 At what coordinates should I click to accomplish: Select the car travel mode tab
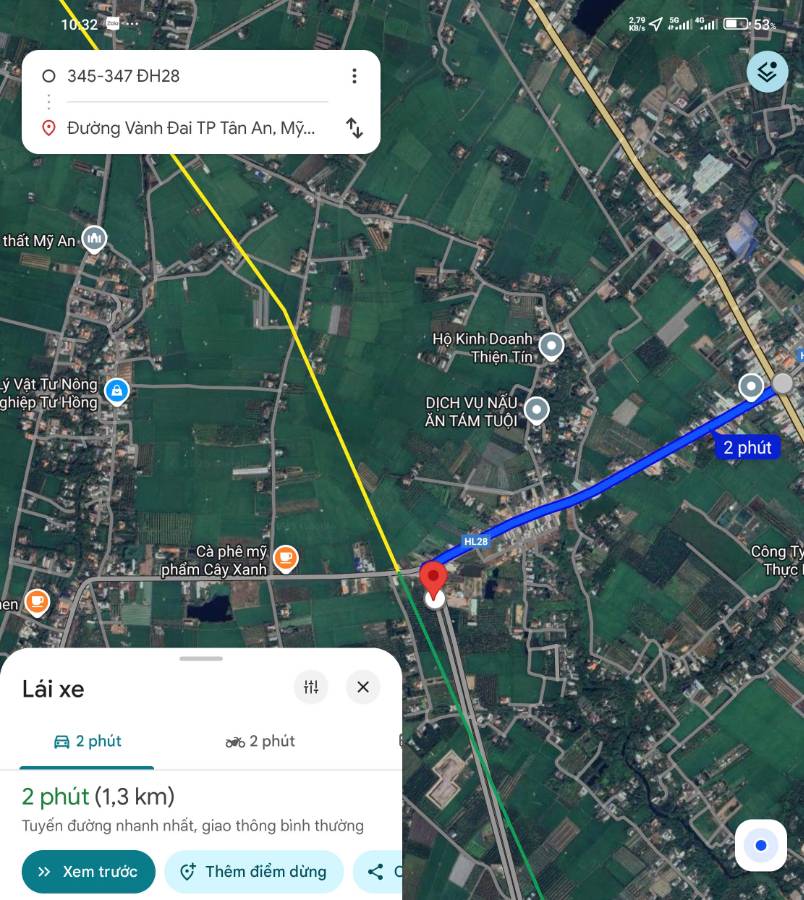click(87, 741)
